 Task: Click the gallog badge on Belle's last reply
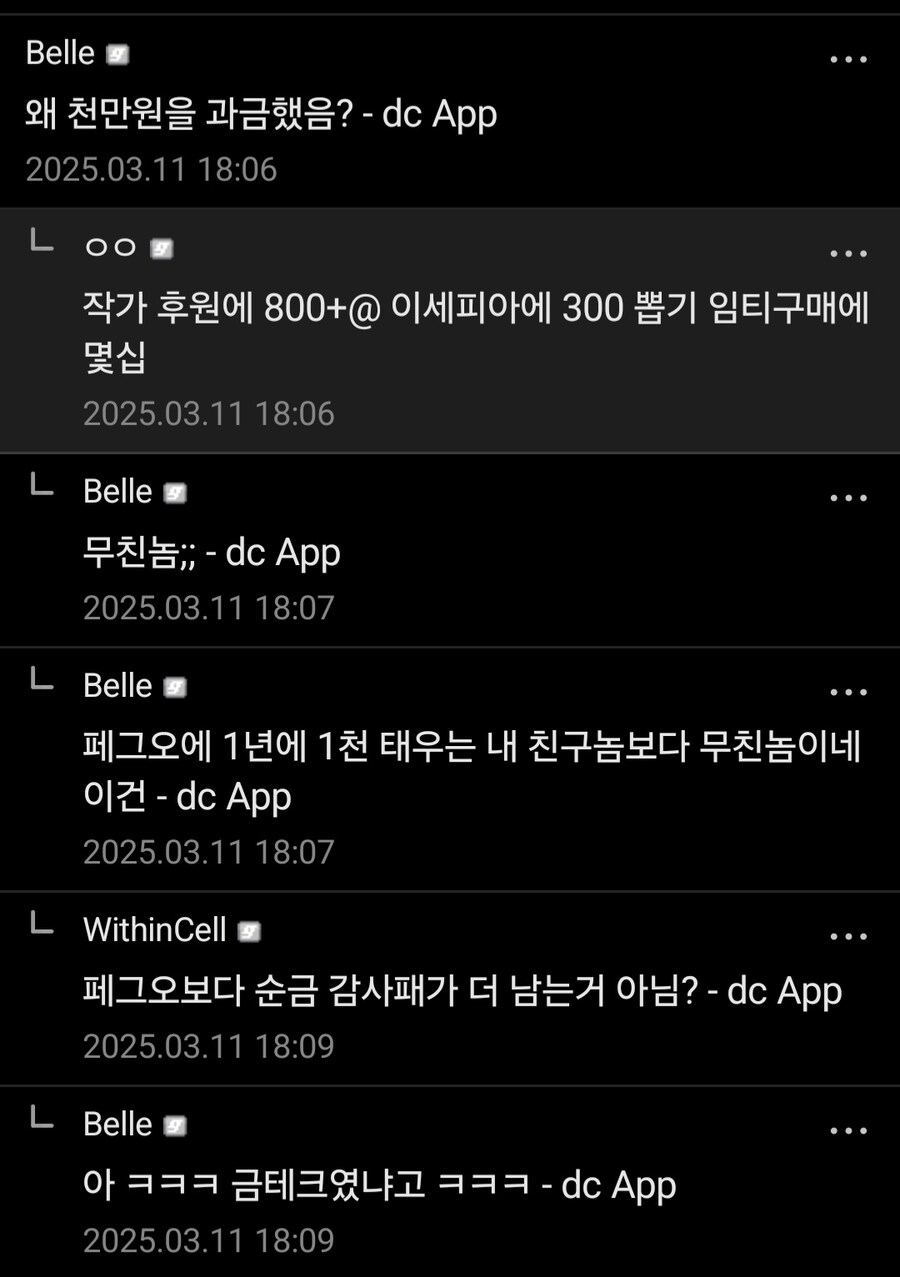tap(176, 1123)
